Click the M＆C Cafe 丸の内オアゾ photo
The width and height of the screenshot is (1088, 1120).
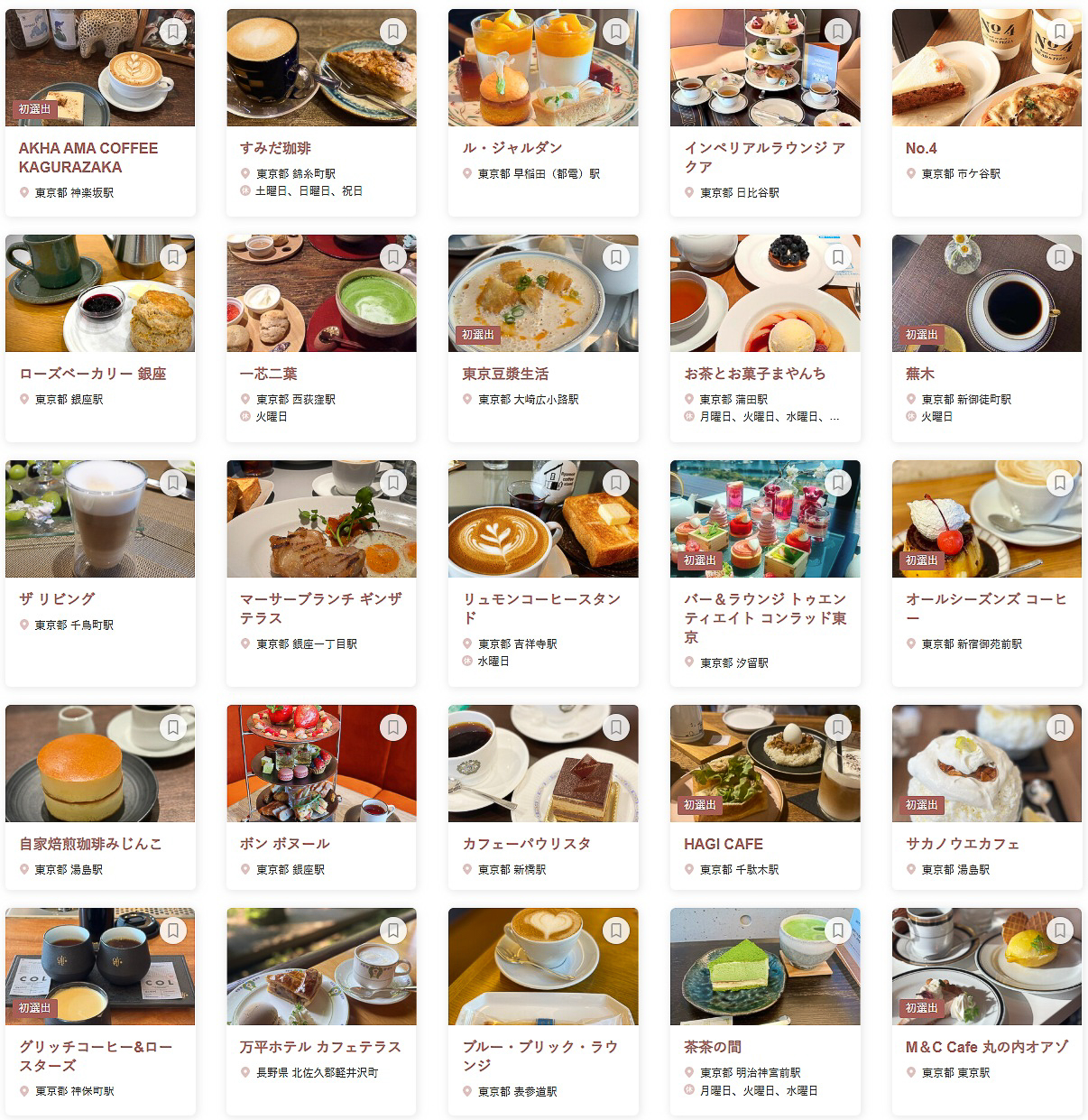coord(986,966)
